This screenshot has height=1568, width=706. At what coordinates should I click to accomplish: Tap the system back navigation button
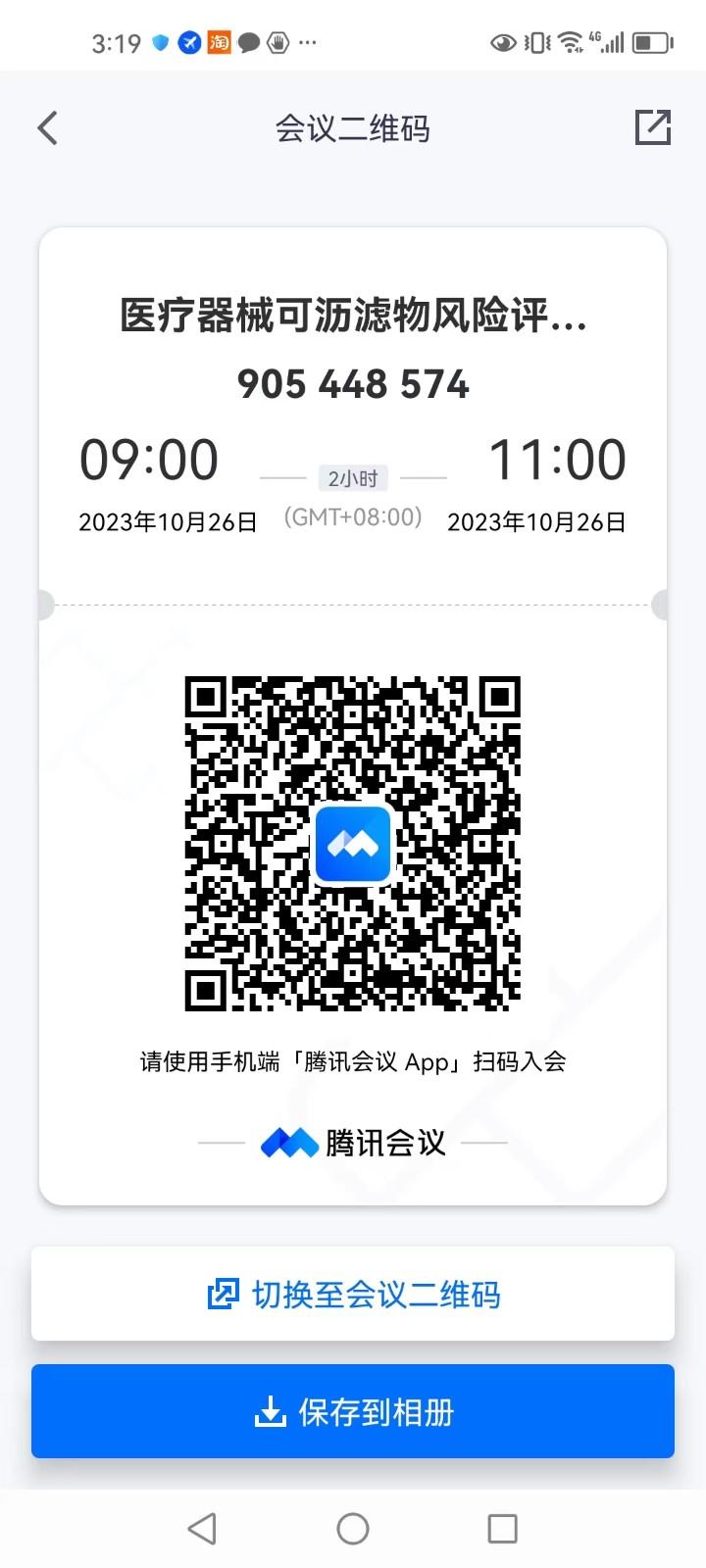coord(202,1528)
